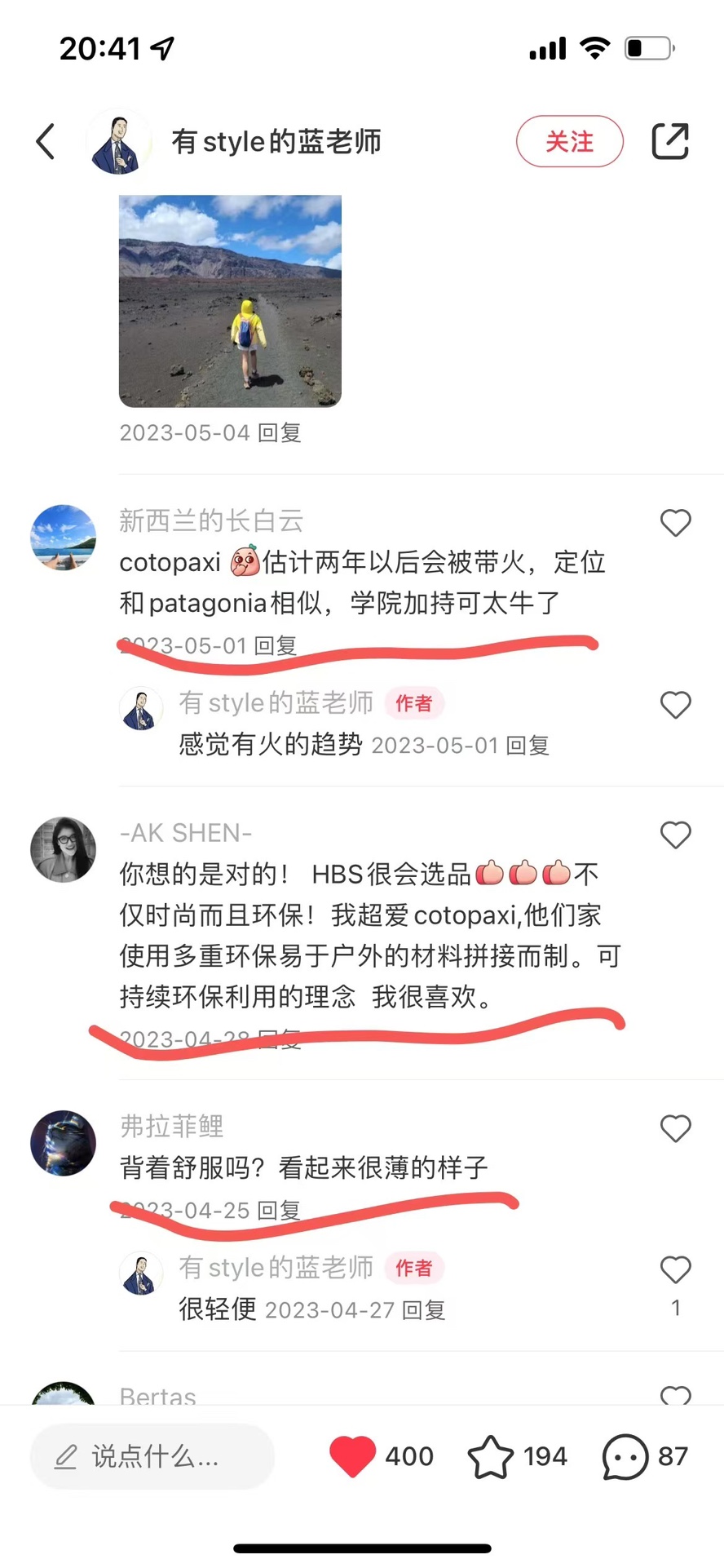
Task: Open the author's avatar in the header
Action: (x=118, y=142)
